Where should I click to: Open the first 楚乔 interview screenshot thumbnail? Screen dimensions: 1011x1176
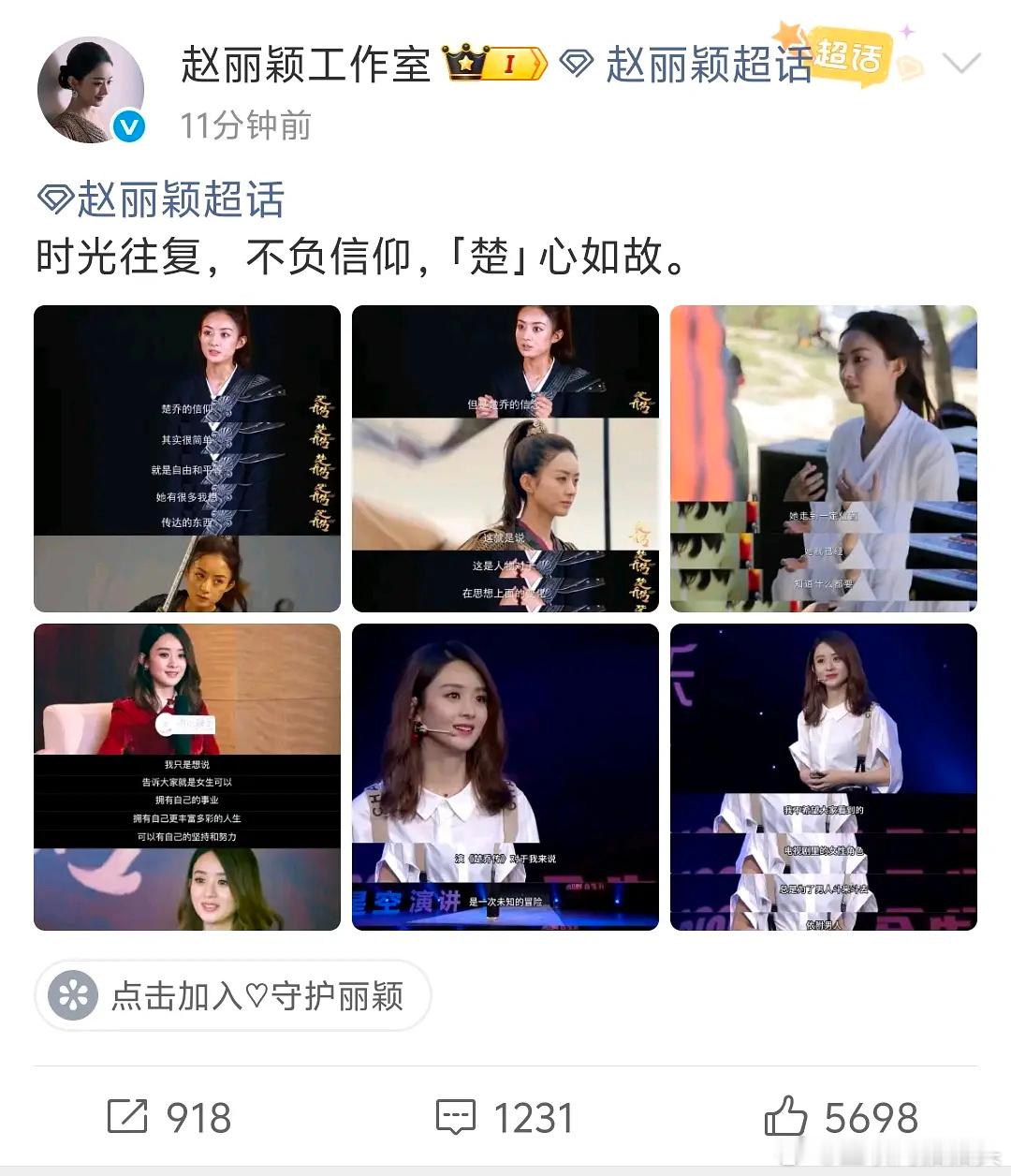[186, 457]
